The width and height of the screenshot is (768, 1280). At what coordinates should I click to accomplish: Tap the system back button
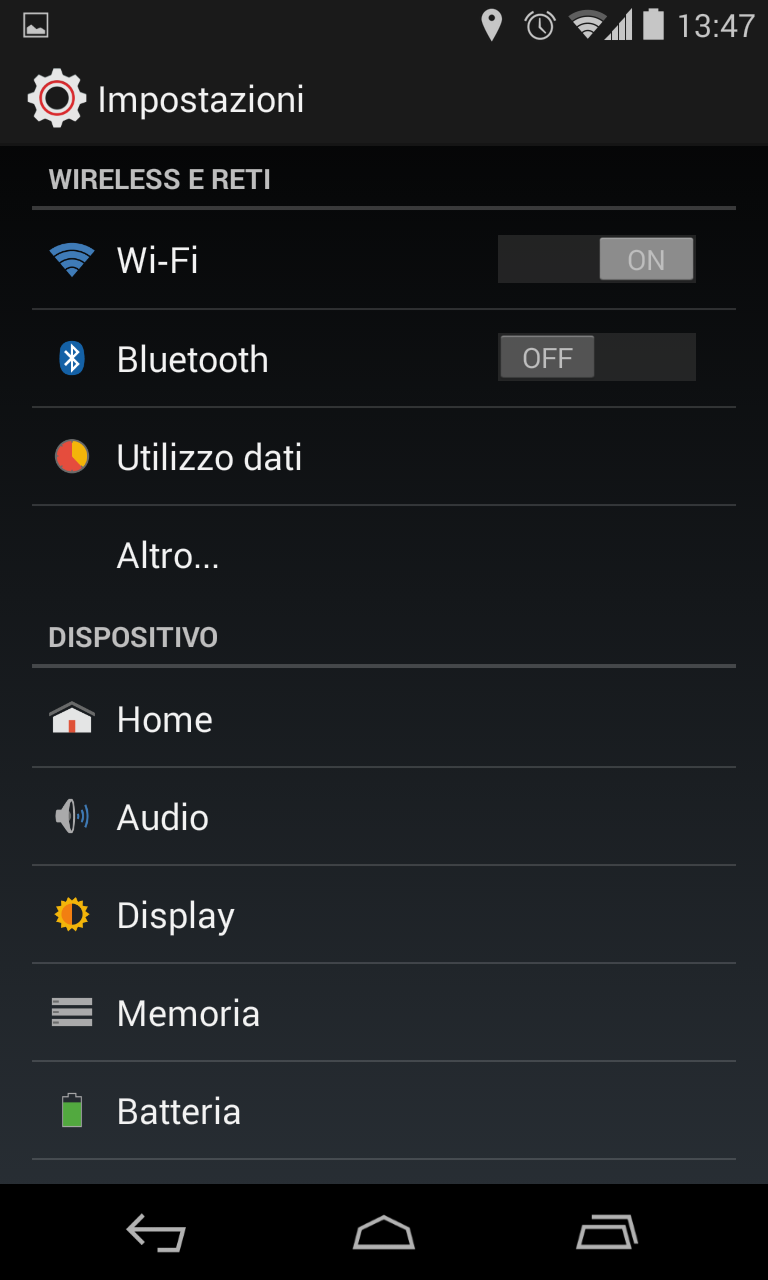[x=156, y=1232]
